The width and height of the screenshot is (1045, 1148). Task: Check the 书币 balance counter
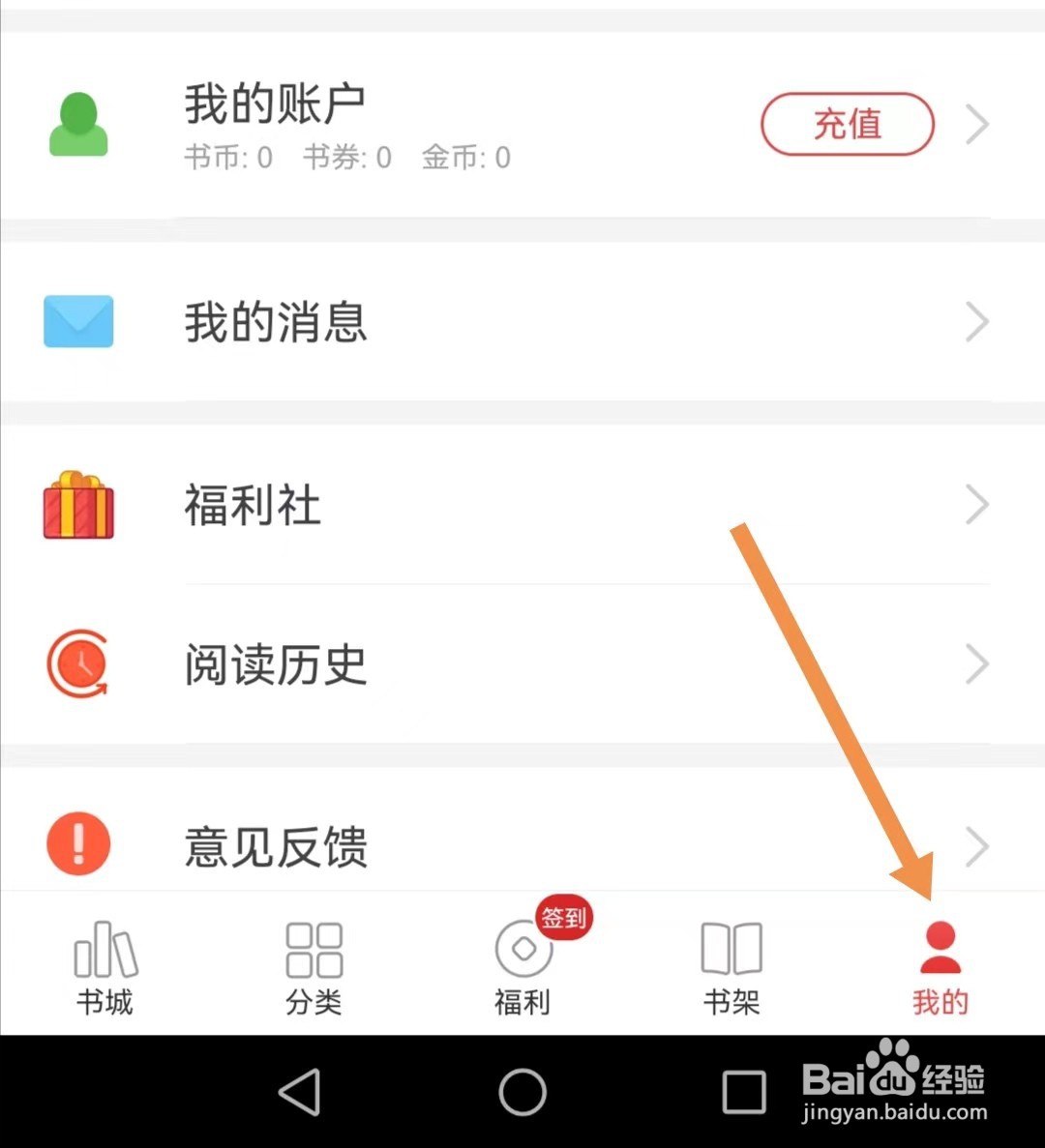[x=229, y=158]
